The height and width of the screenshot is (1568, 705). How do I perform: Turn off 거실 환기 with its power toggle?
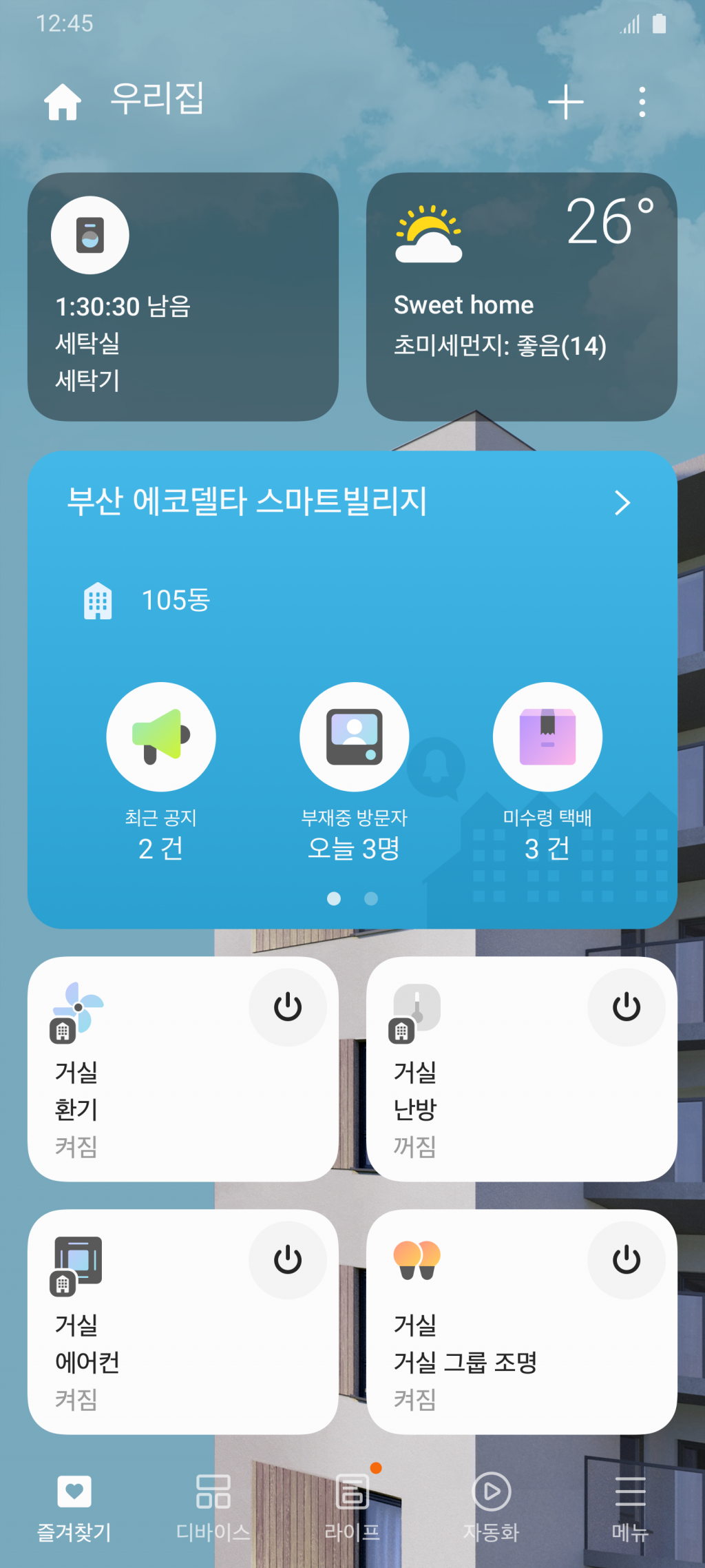click(288, 1007)
